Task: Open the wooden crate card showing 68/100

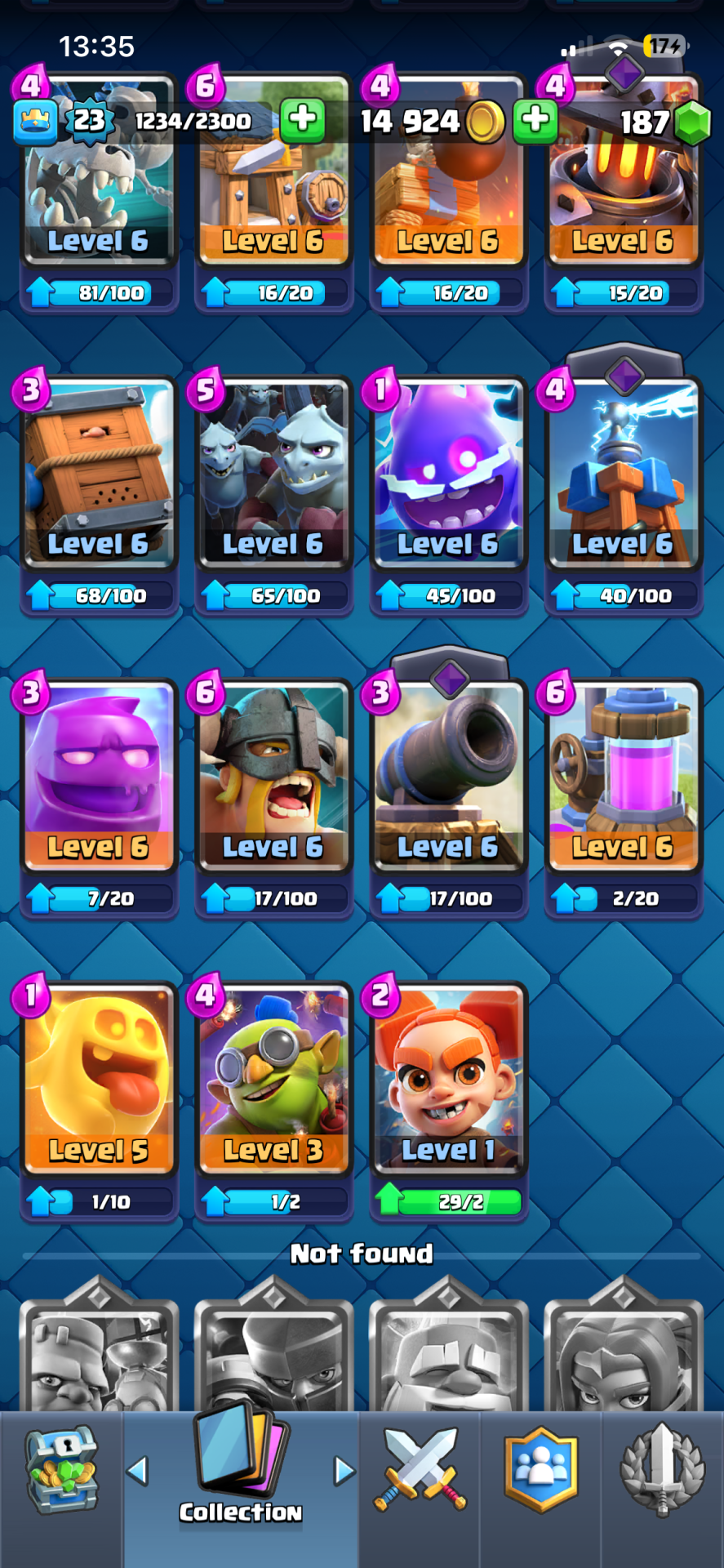Action: pyautogui.click(x=99, y=474)
